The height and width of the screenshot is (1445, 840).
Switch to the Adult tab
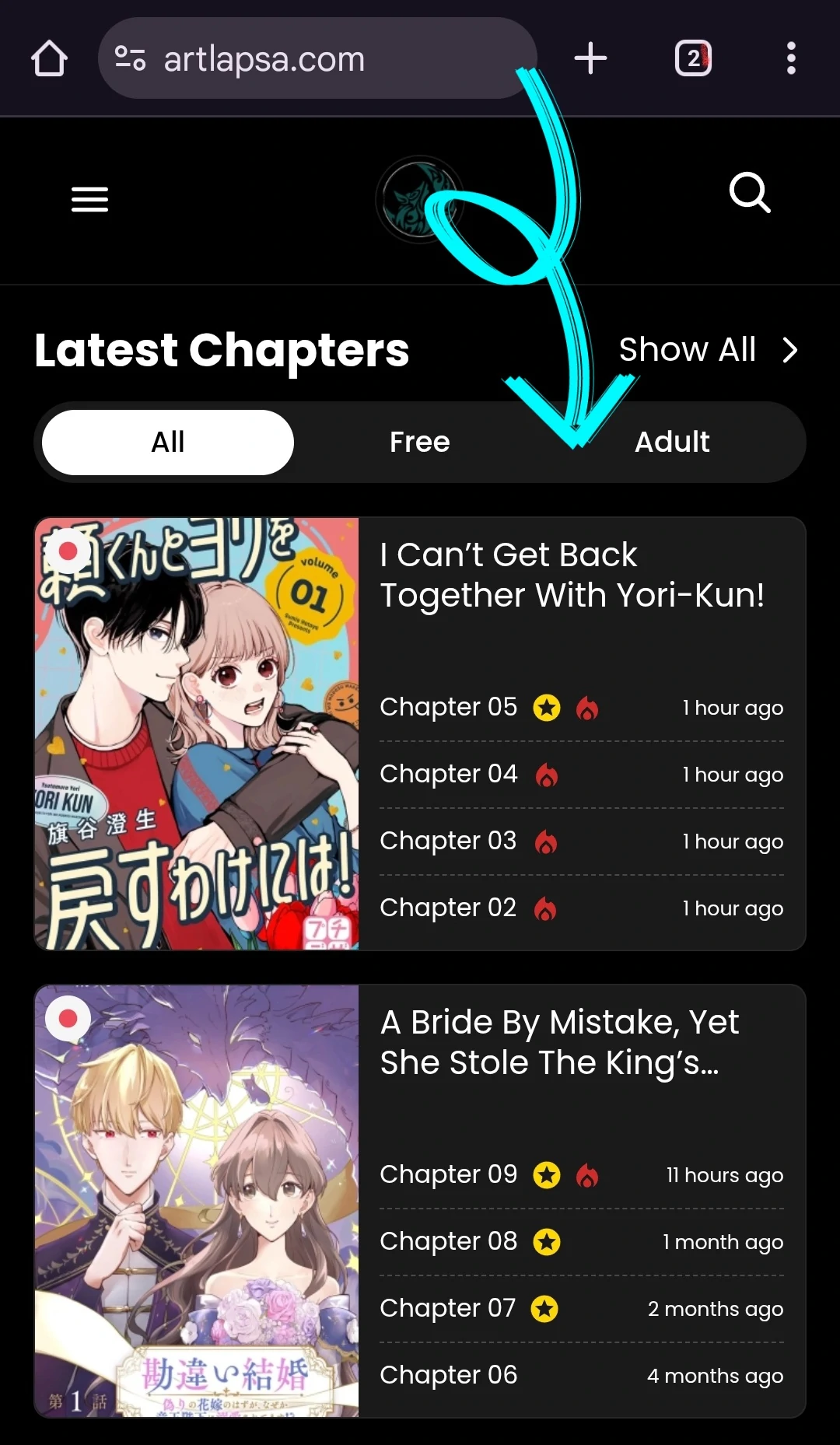point(672,442)
